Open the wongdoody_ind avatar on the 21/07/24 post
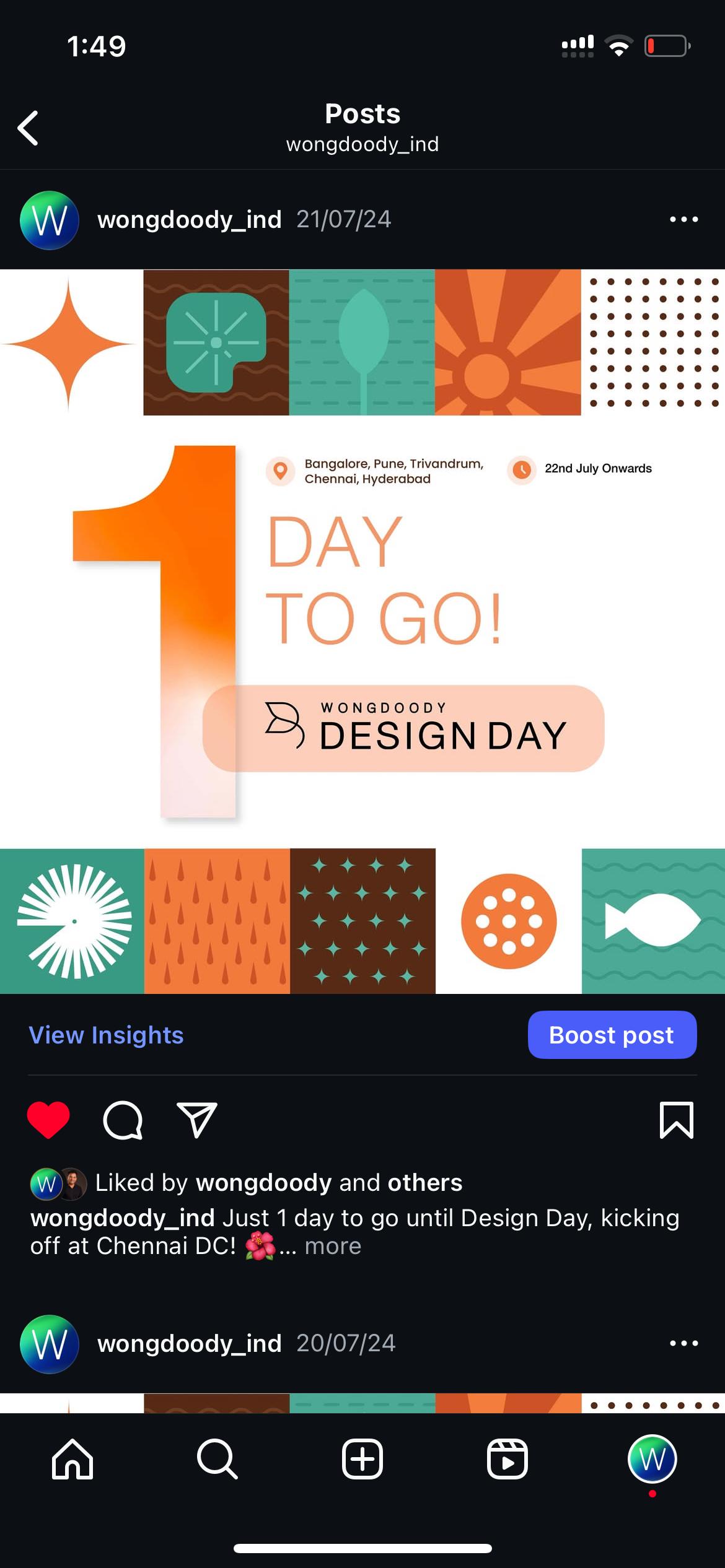 pyautogui.click(x=50, y=220)
